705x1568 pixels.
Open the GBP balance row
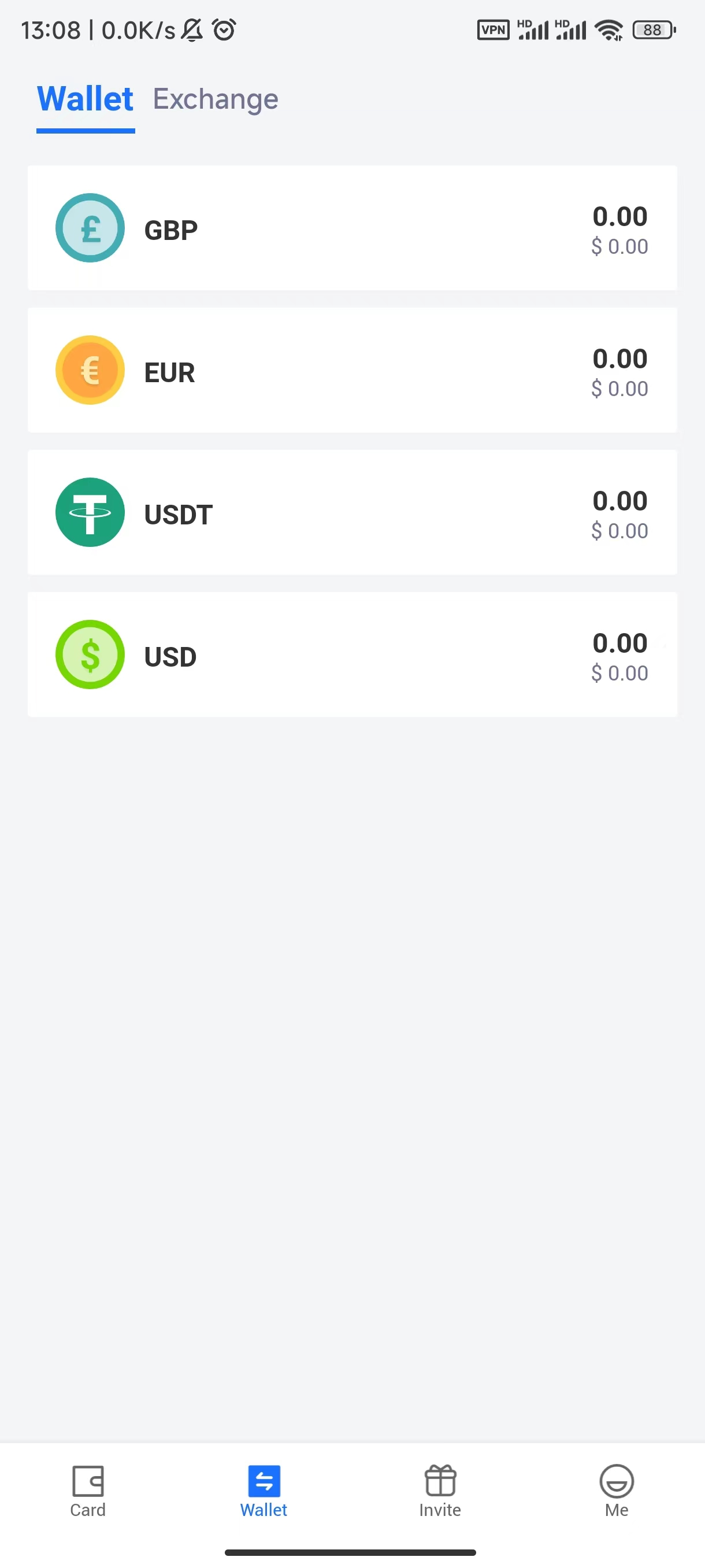click(352, 228)
